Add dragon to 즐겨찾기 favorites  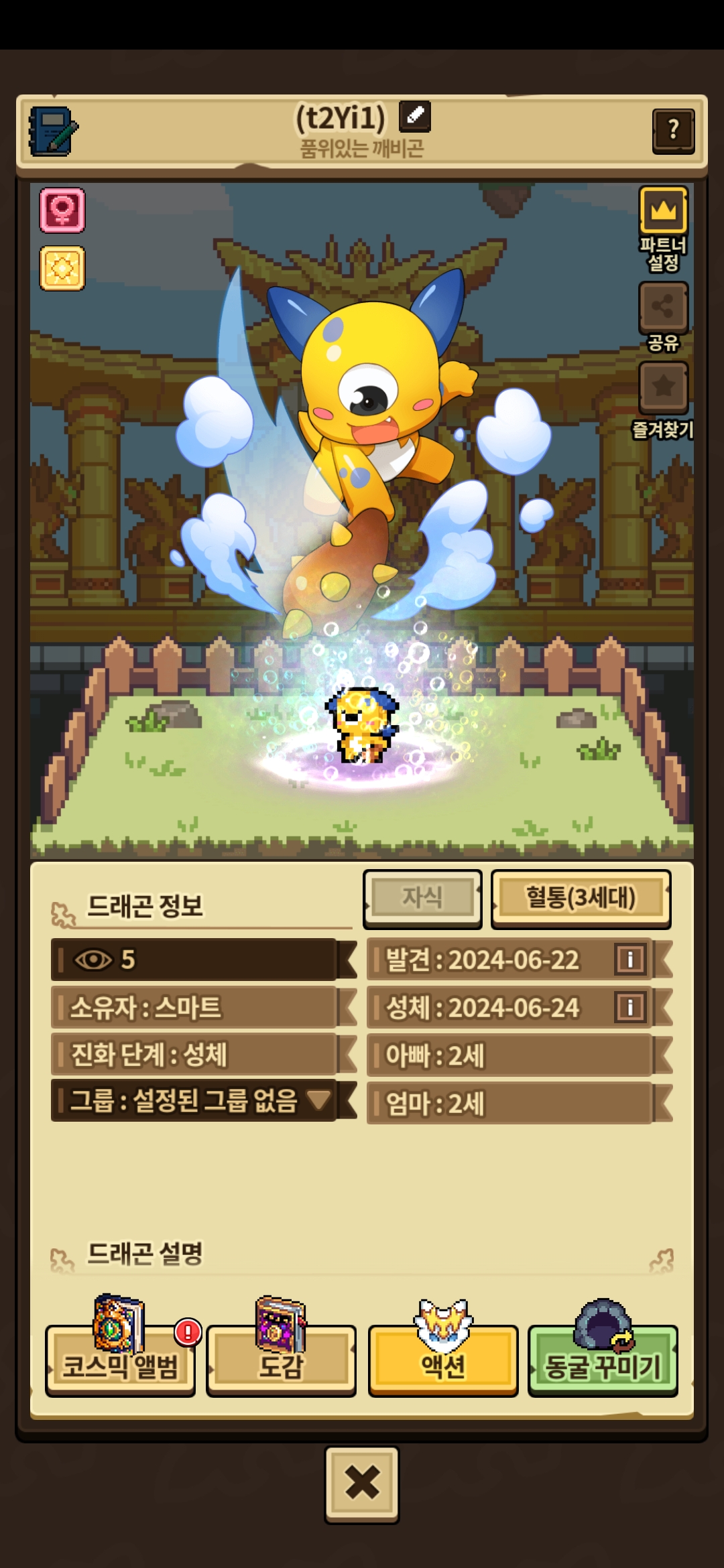(663, 400)
